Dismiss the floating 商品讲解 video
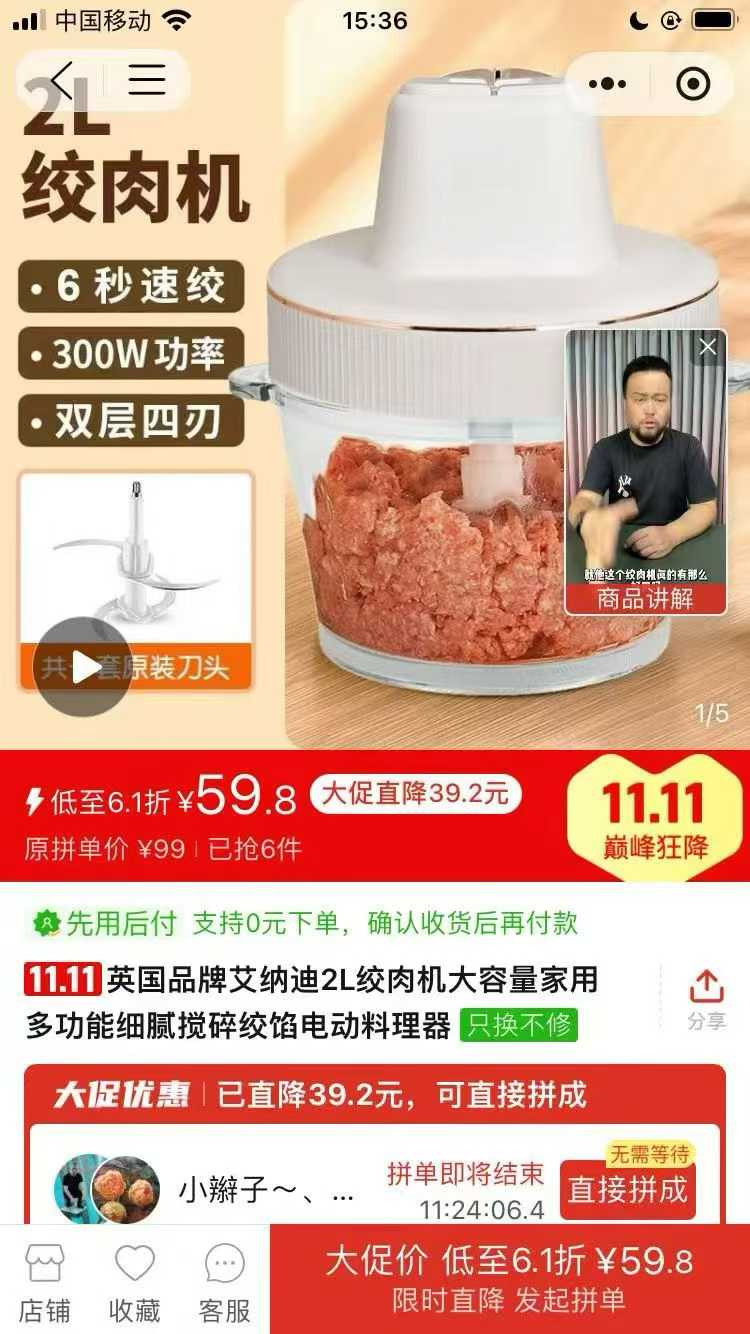The height and width of the screenshot is (1334, 750). [x=708, y=347]
